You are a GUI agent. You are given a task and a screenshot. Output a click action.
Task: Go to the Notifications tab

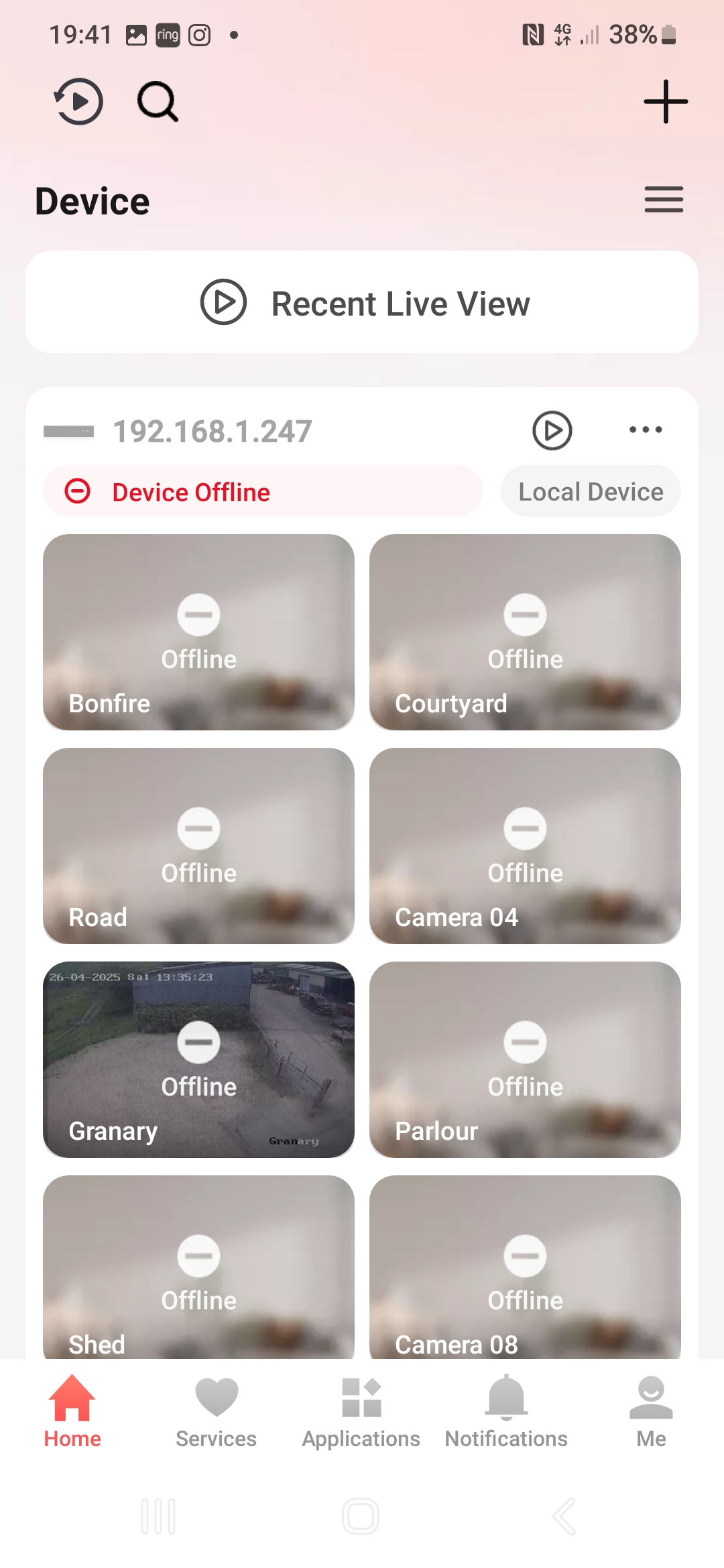506,1411
